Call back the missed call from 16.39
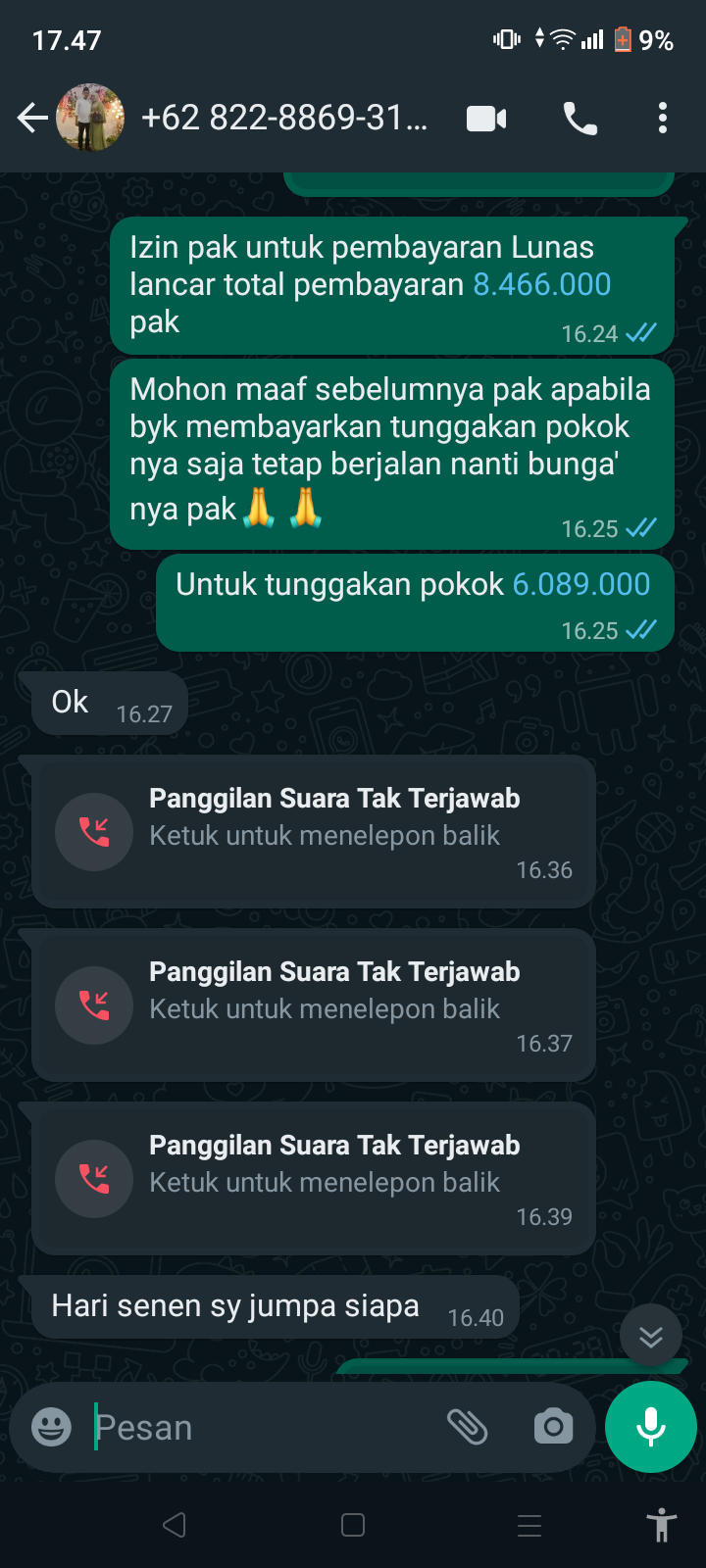Viewport: 706px width, 1568px height. 94,1179
